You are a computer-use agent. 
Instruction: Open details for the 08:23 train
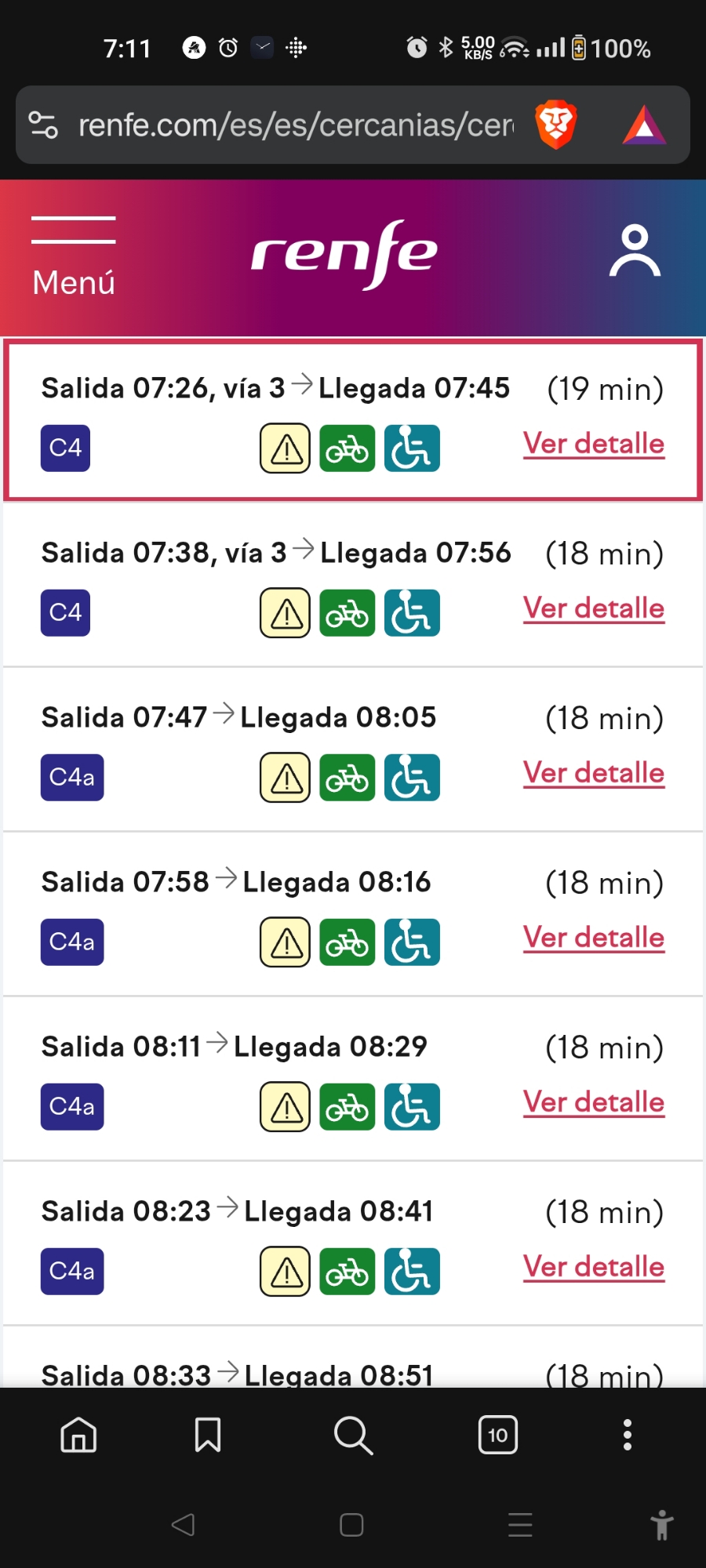tap(594, 1267)
